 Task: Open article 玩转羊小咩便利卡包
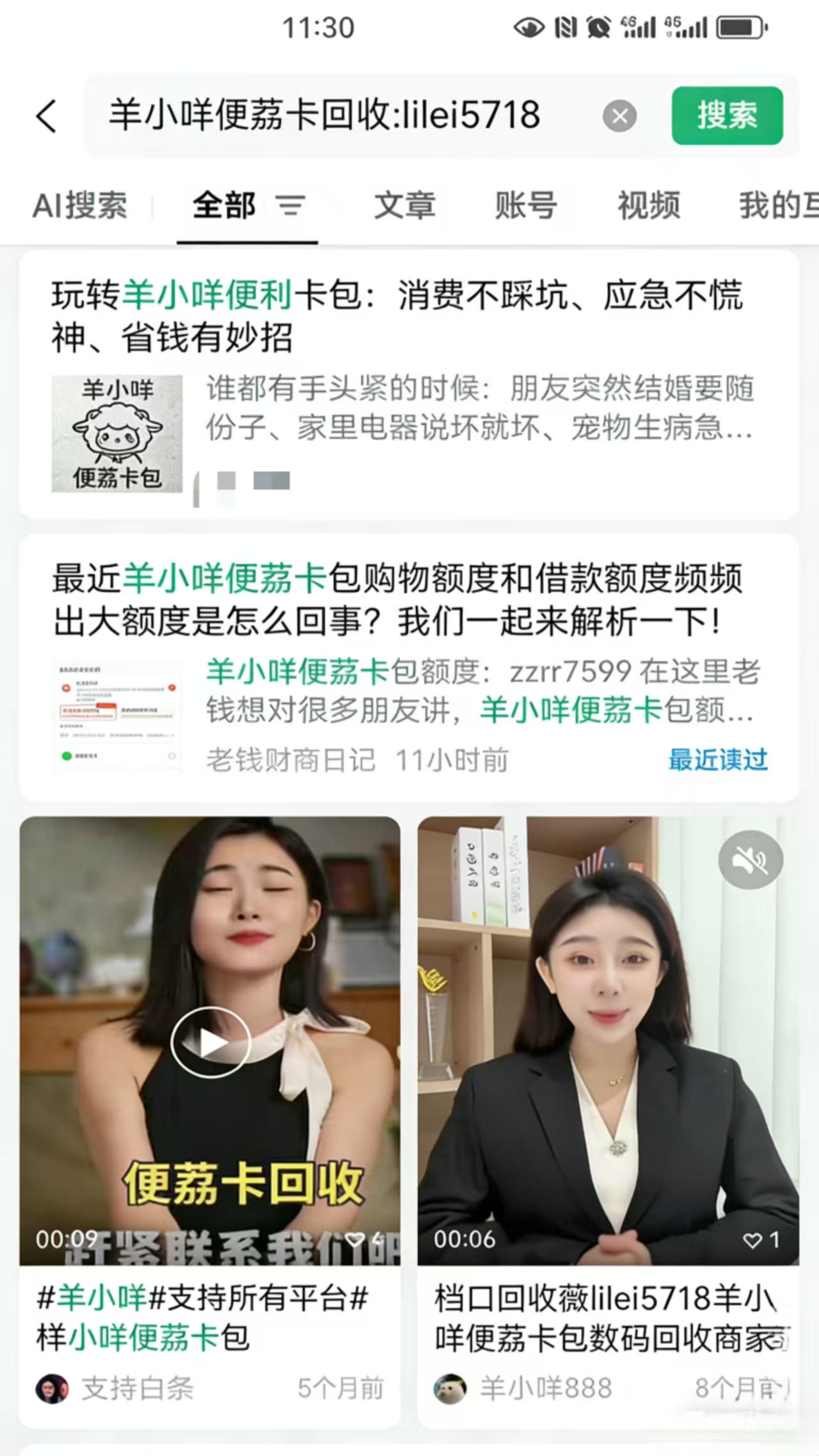397,316
